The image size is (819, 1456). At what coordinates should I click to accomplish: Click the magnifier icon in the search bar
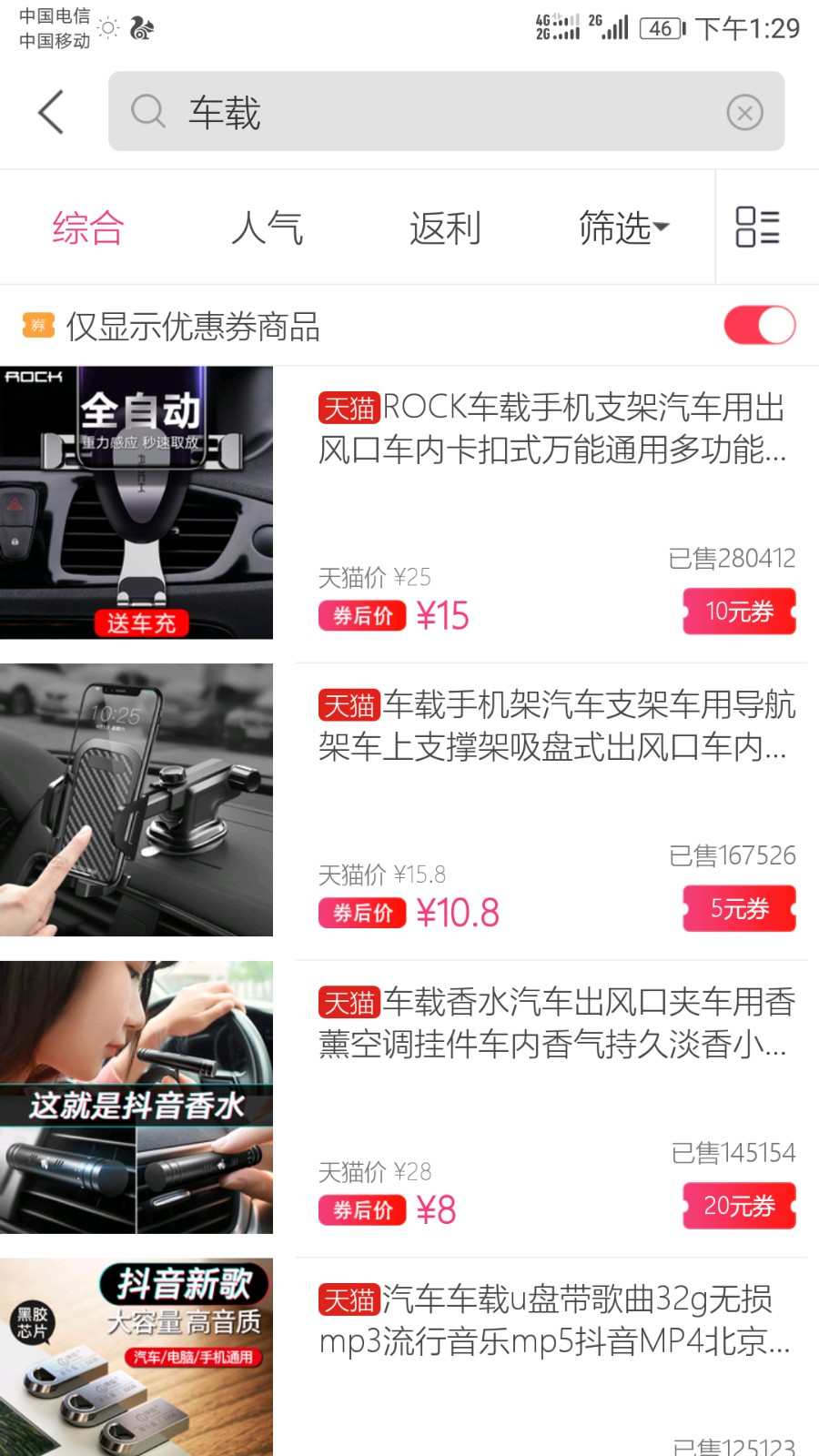point(147,112)
